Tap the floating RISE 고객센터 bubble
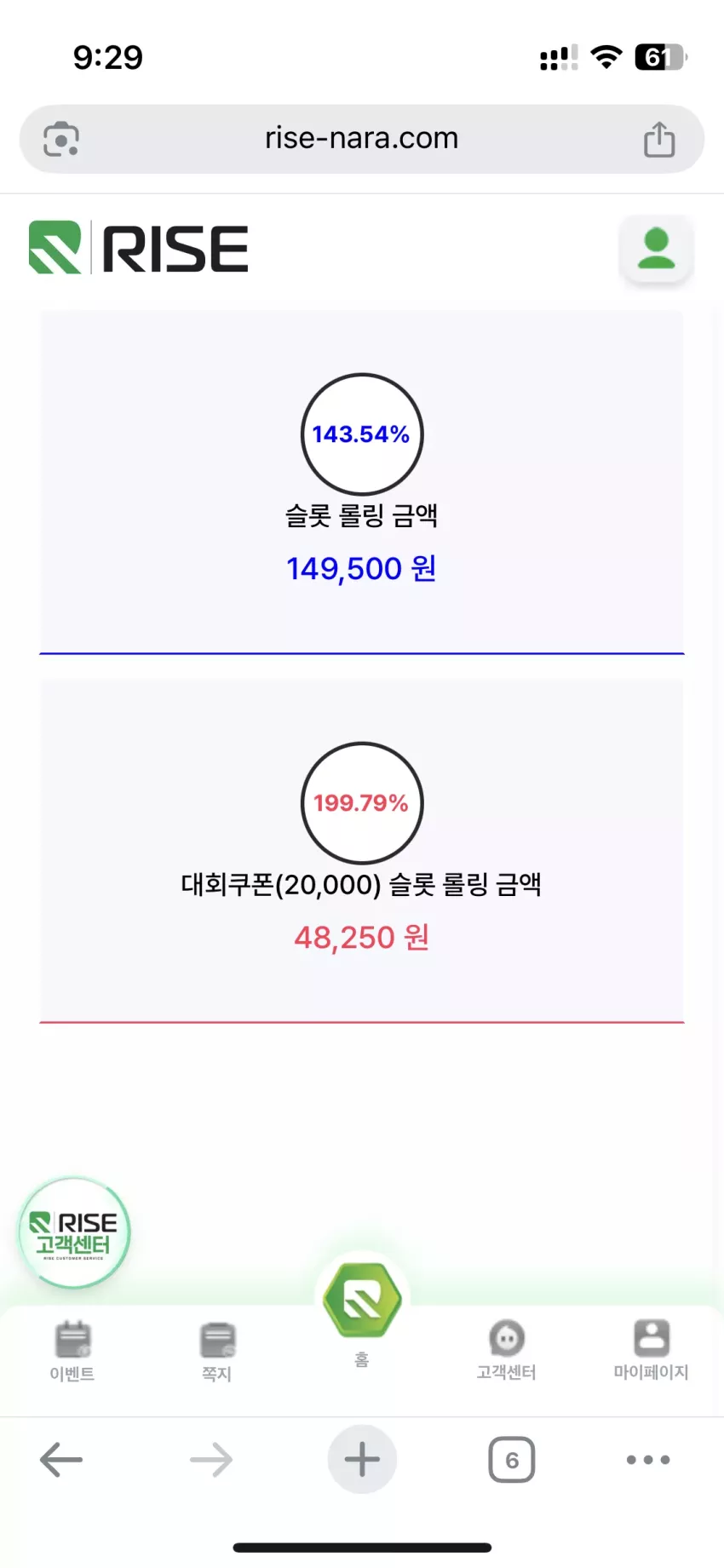724x1568 pixels. [x=75, y=1232]
